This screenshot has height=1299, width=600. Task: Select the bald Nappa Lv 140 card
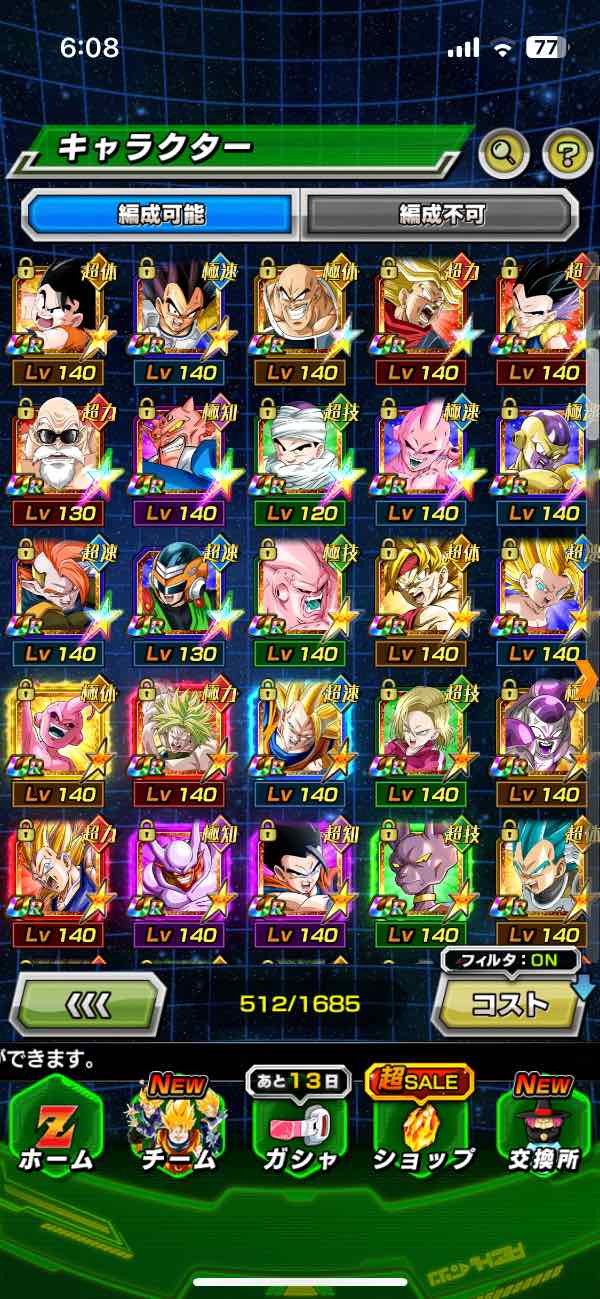click(x=300, y=317)
